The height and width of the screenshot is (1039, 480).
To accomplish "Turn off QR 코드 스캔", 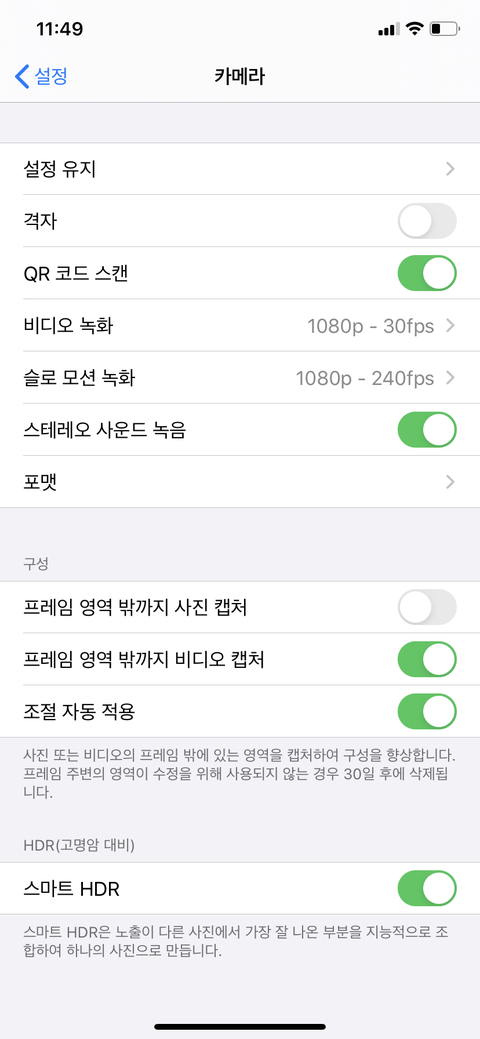I will (427, 273).
